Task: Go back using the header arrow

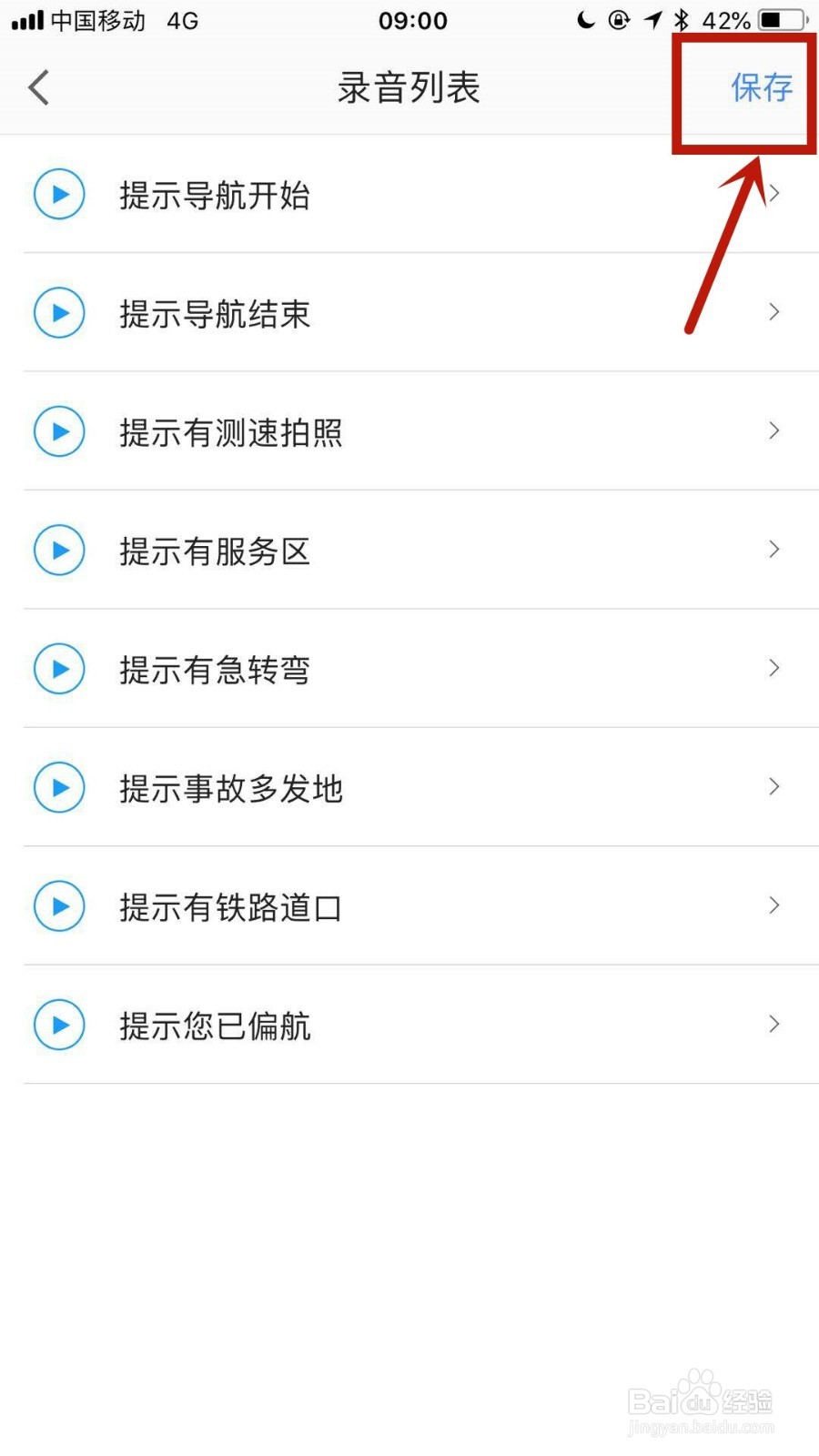Action: (38, 87)
